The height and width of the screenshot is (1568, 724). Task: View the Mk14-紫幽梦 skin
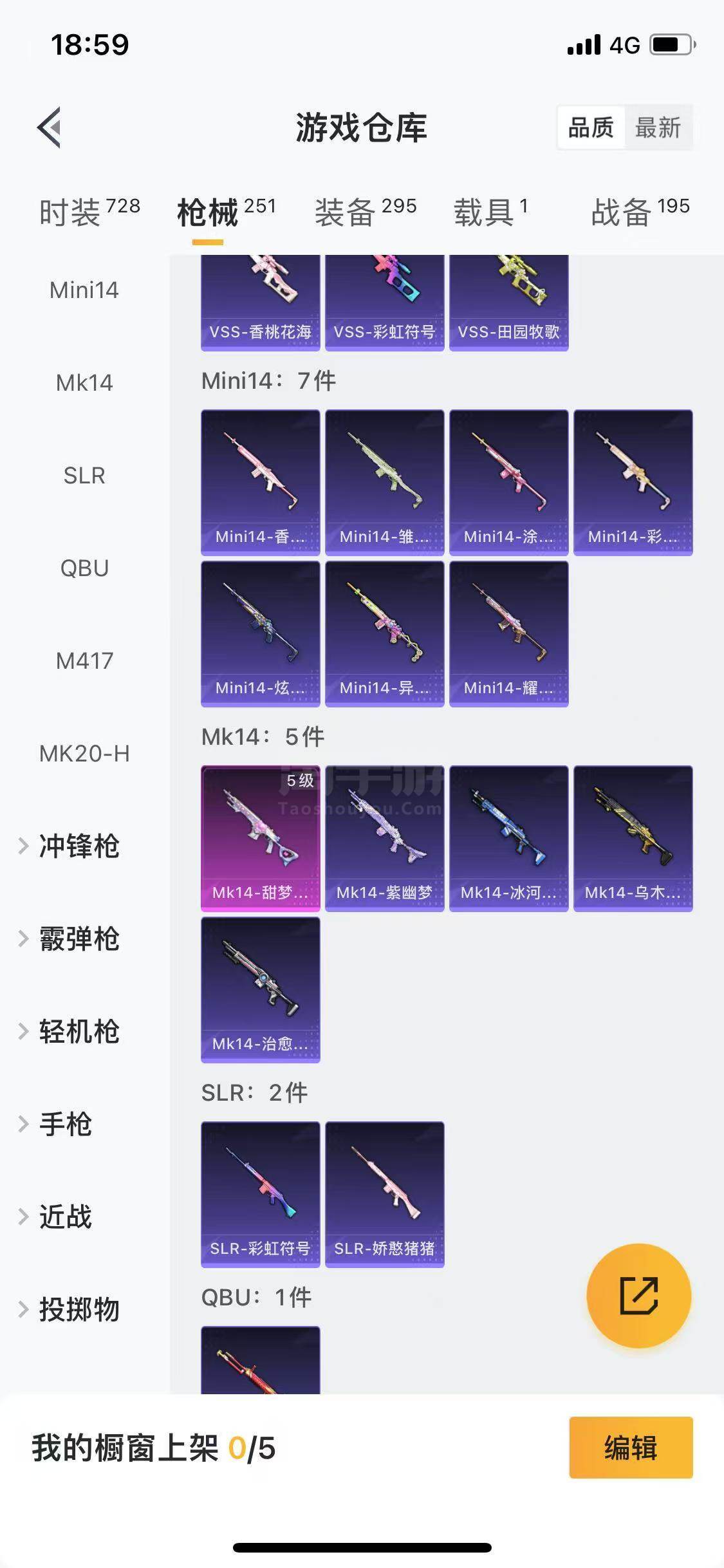384,838
